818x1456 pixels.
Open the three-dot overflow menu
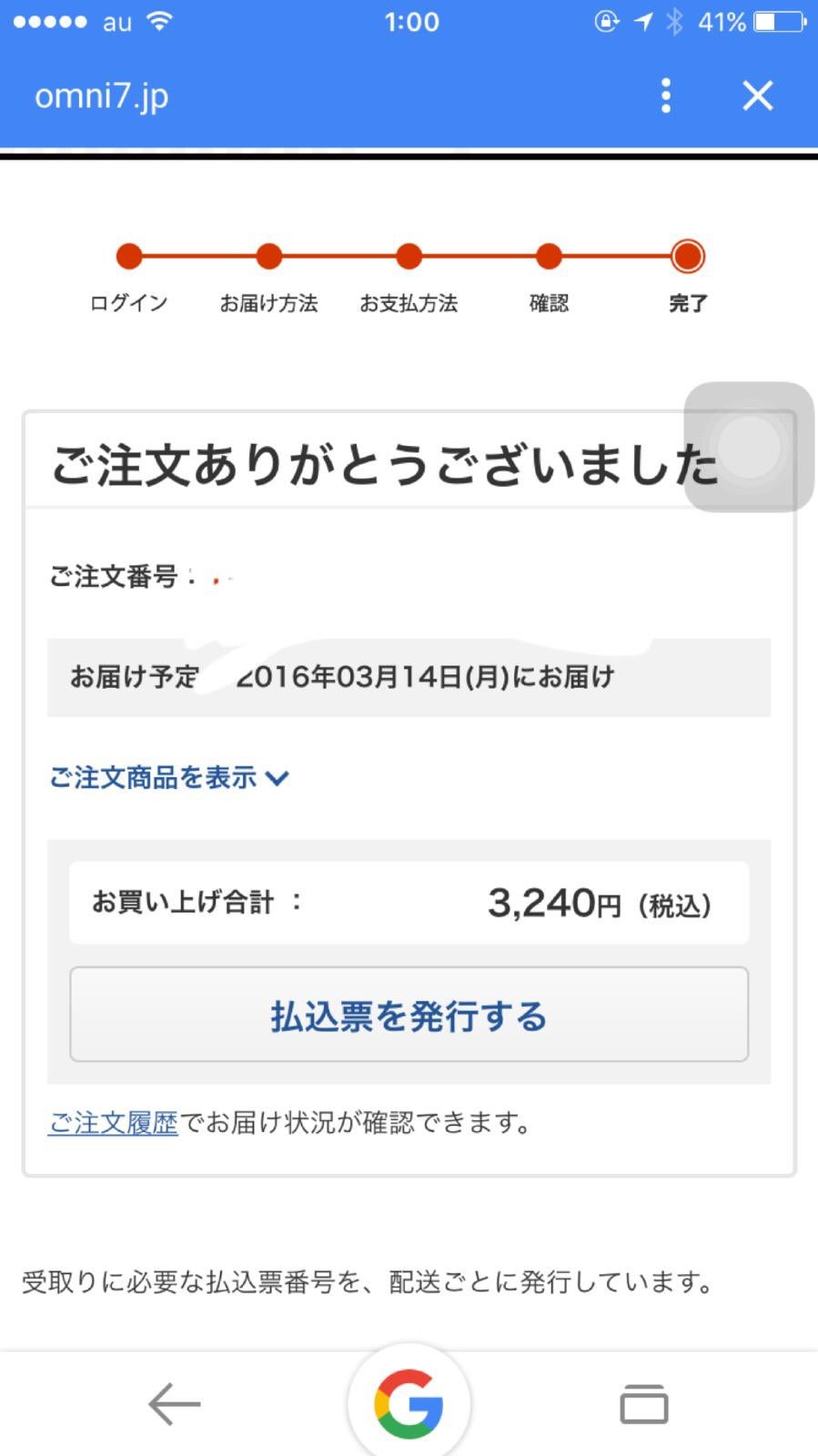pos(666,96)
